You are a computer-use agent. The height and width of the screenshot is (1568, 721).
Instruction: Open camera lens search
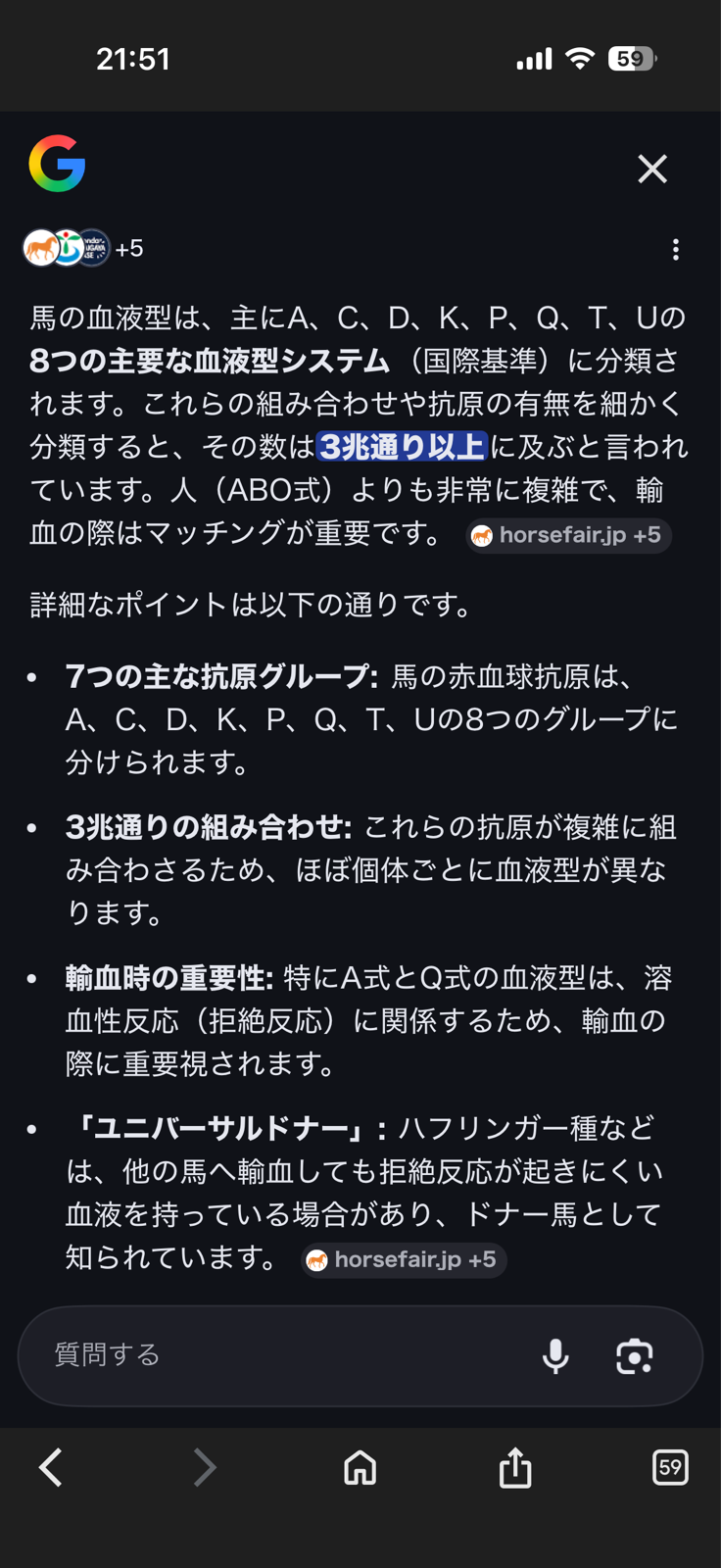[x=634, y=1356]
